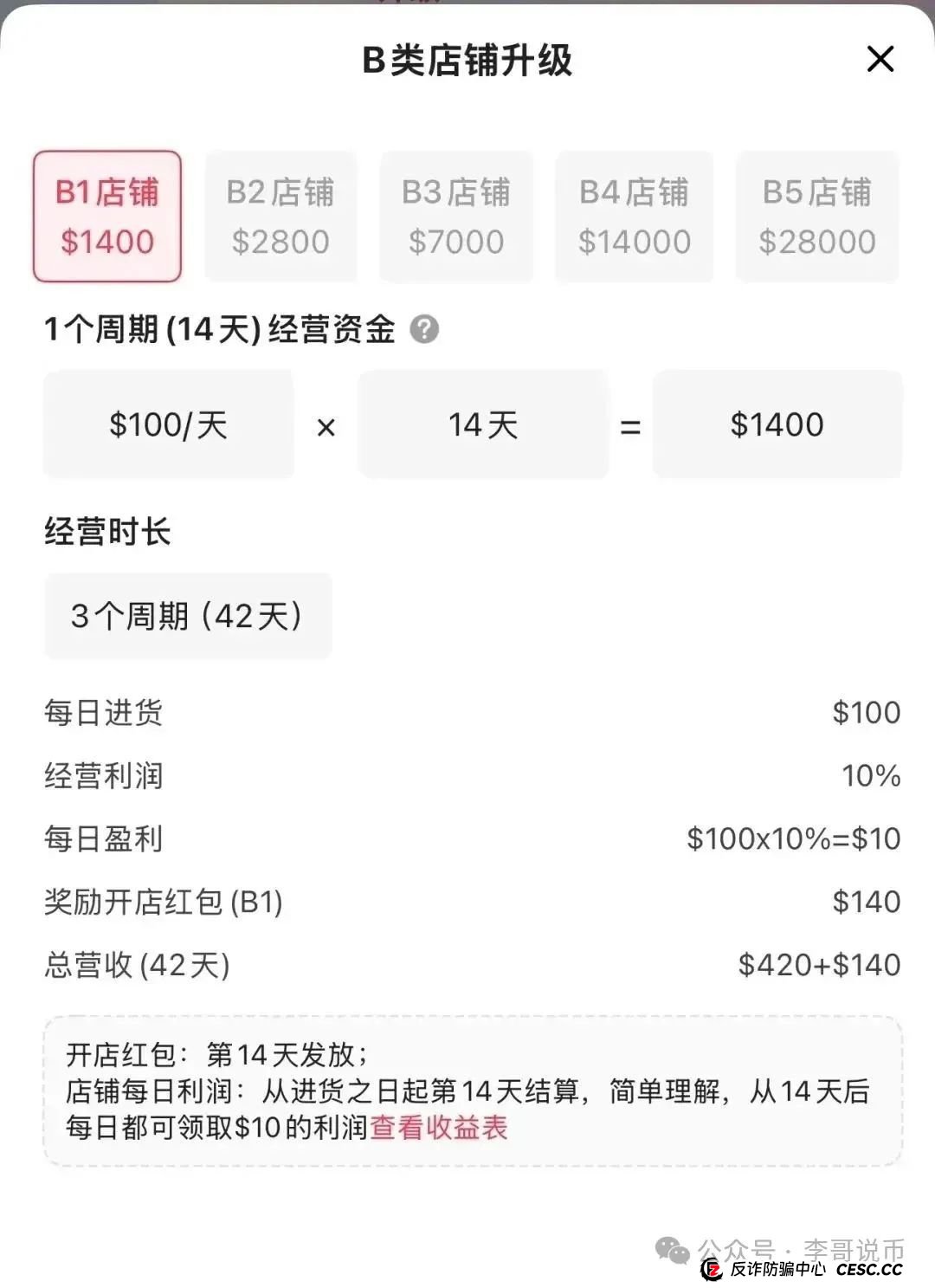Tap the 3个周期 (42天) duration selector
Viewport: 935px width, 1288px height.
point(188,616)
